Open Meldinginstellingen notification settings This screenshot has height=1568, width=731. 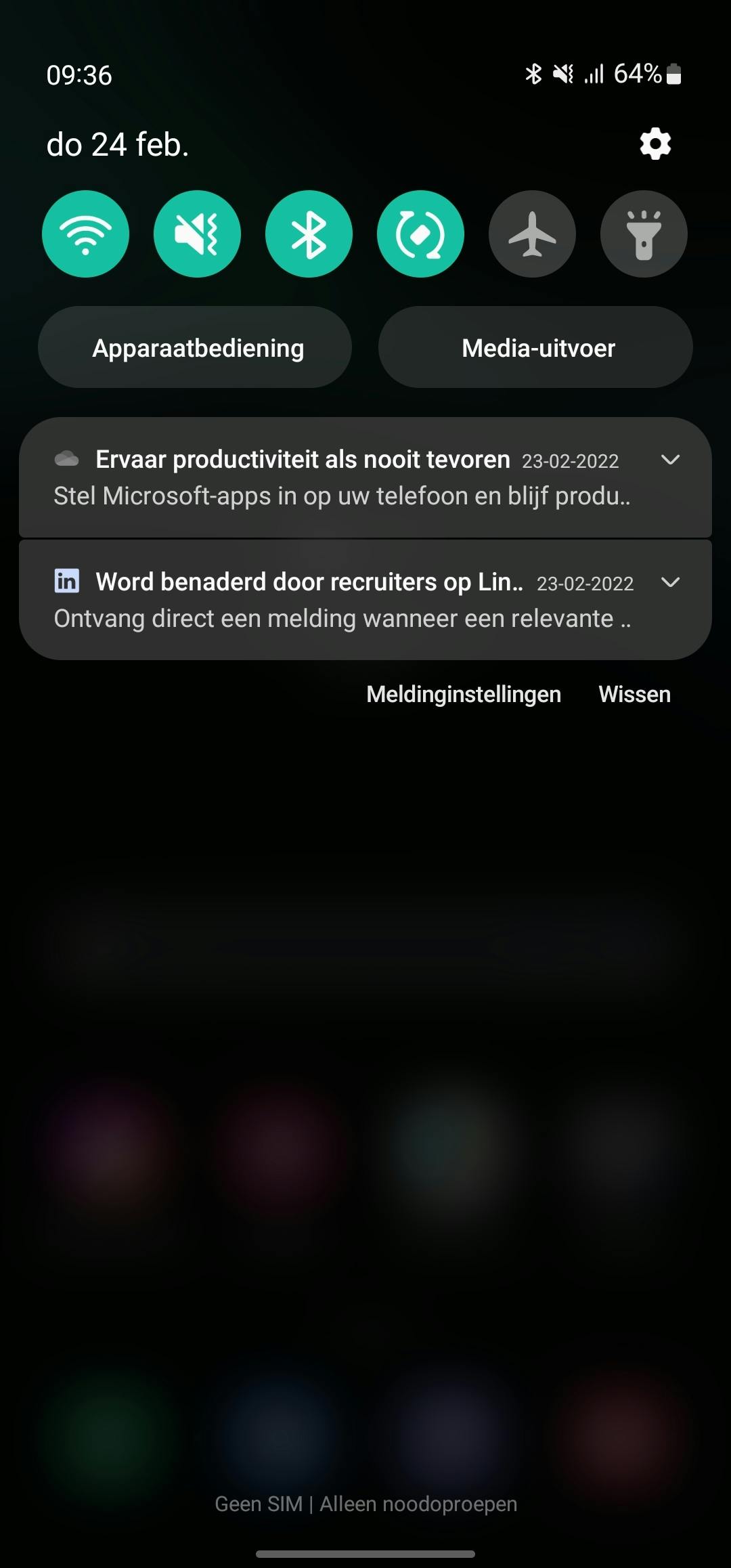(464, 694)
